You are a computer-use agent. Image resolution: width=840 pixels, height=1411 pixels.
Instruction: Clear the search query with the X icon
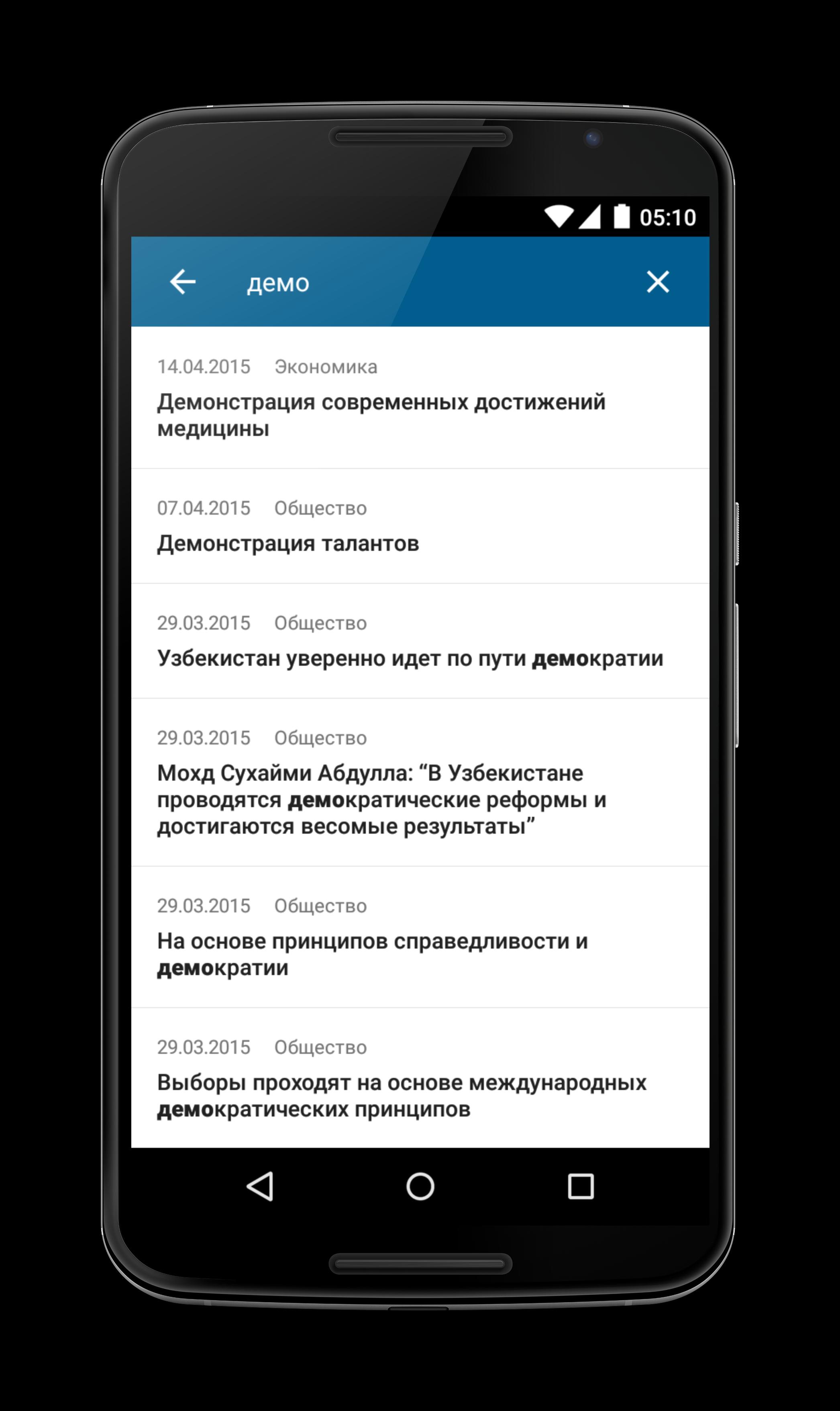click(x=657, y=282)
